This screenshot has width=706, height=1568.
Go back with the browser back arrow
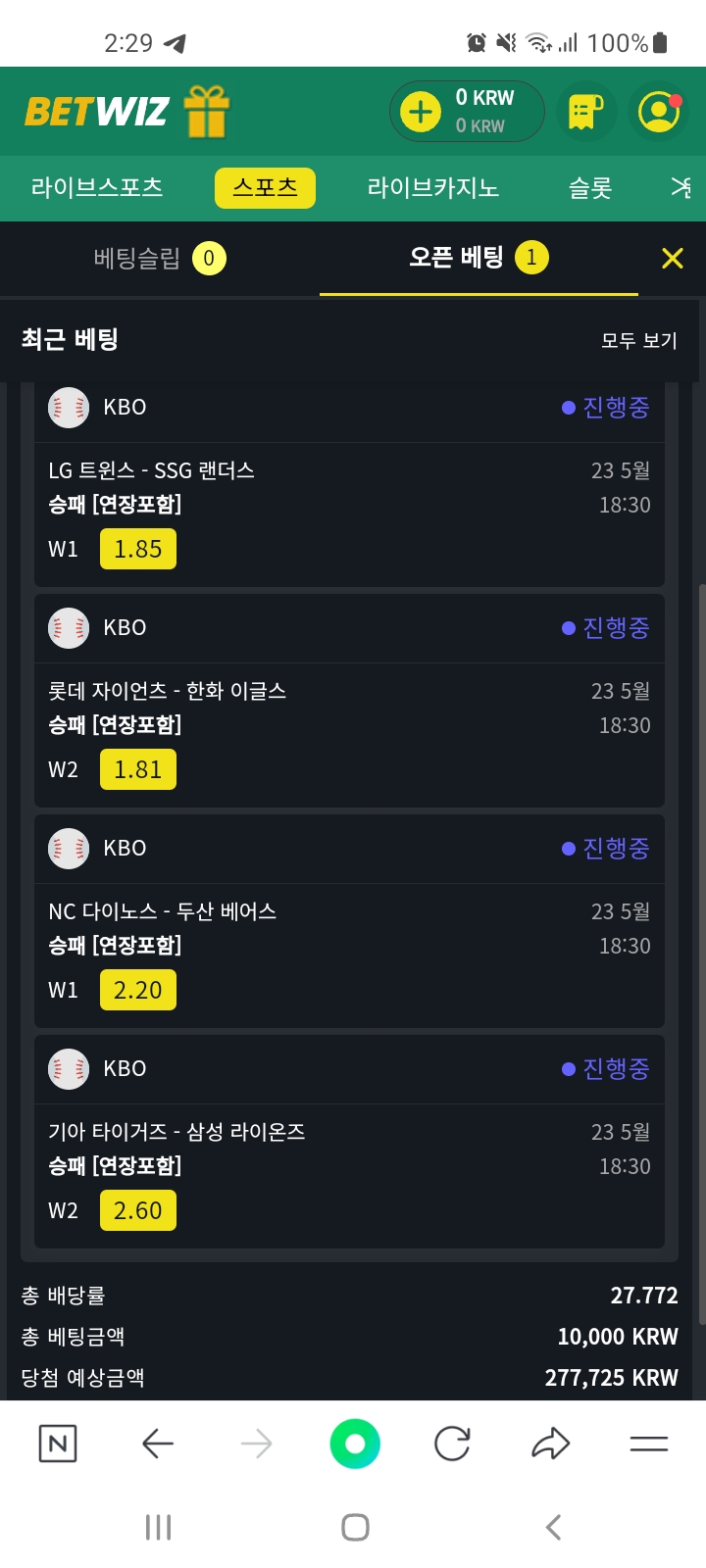[157, 1444]
